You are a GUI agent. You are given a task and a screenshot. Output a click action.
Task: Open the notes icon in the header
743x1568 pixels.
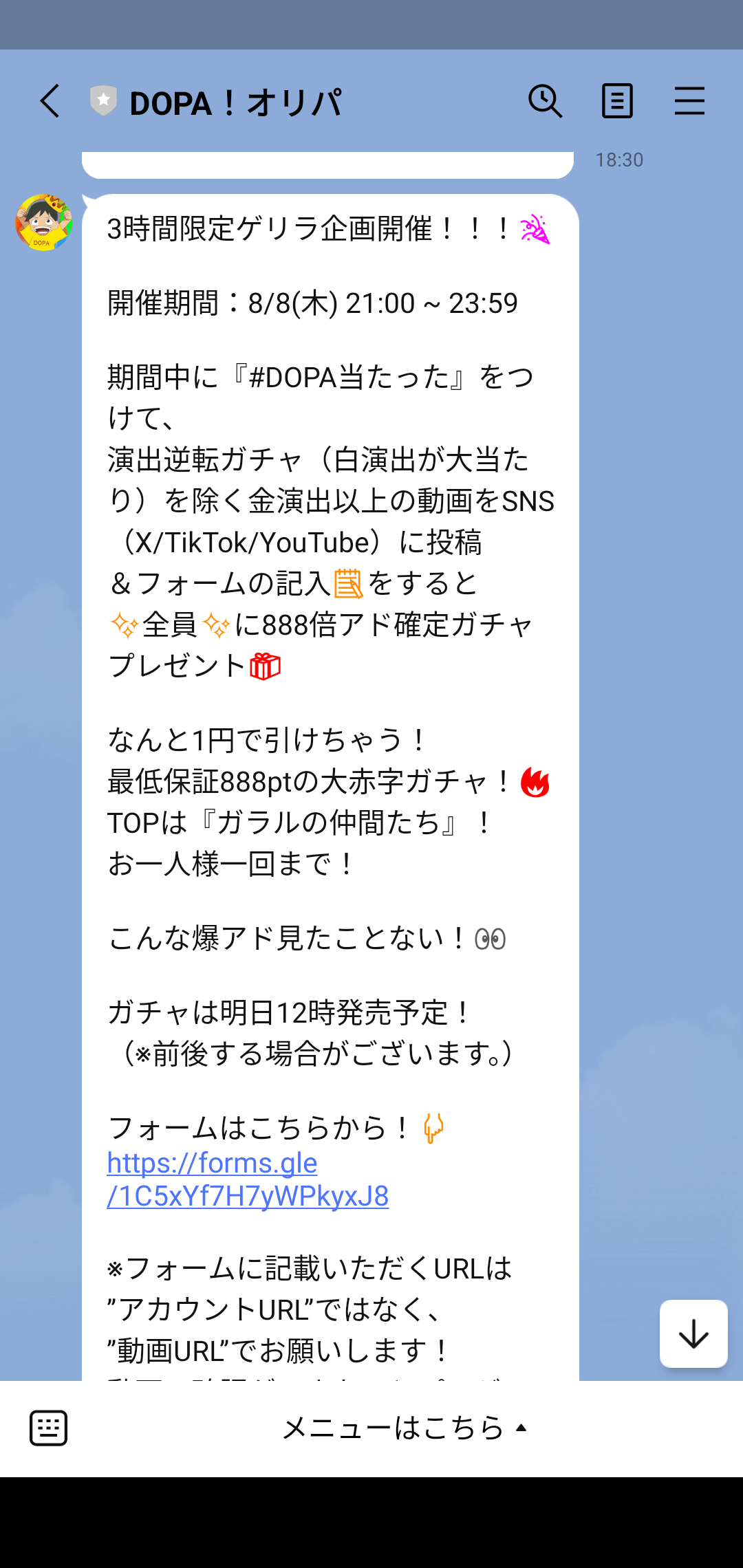617,102
